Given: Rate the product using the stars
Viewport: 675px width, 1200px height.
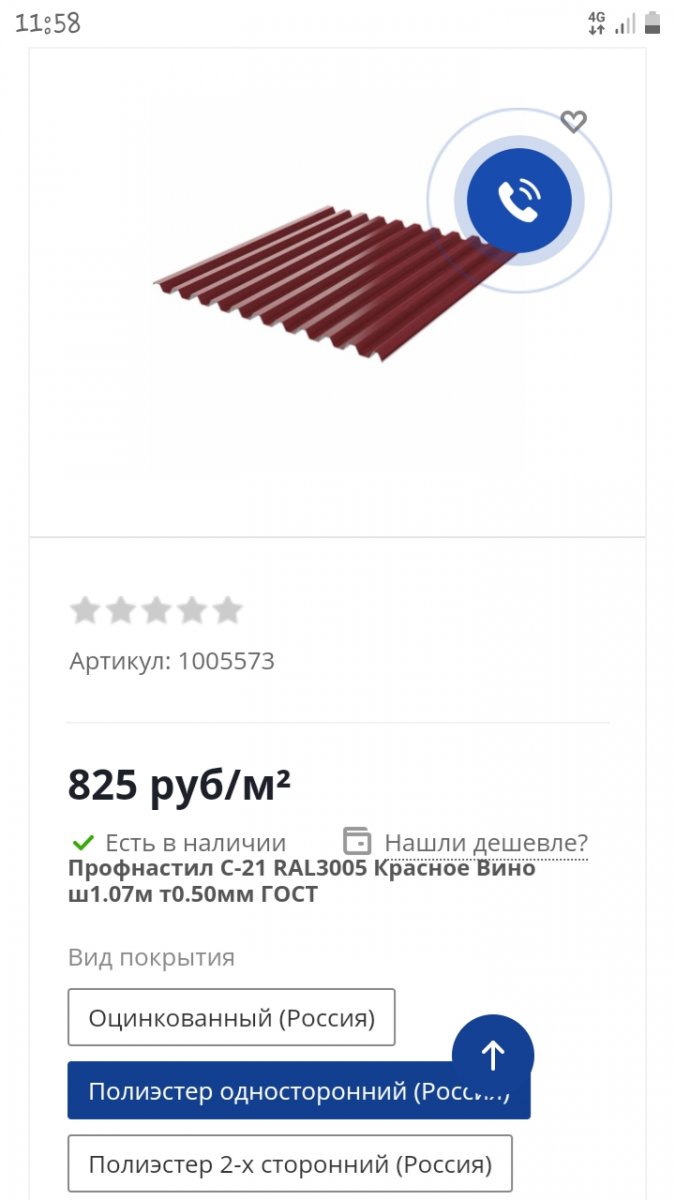Looking at the screenshot, I should click(x=156, y=610).
